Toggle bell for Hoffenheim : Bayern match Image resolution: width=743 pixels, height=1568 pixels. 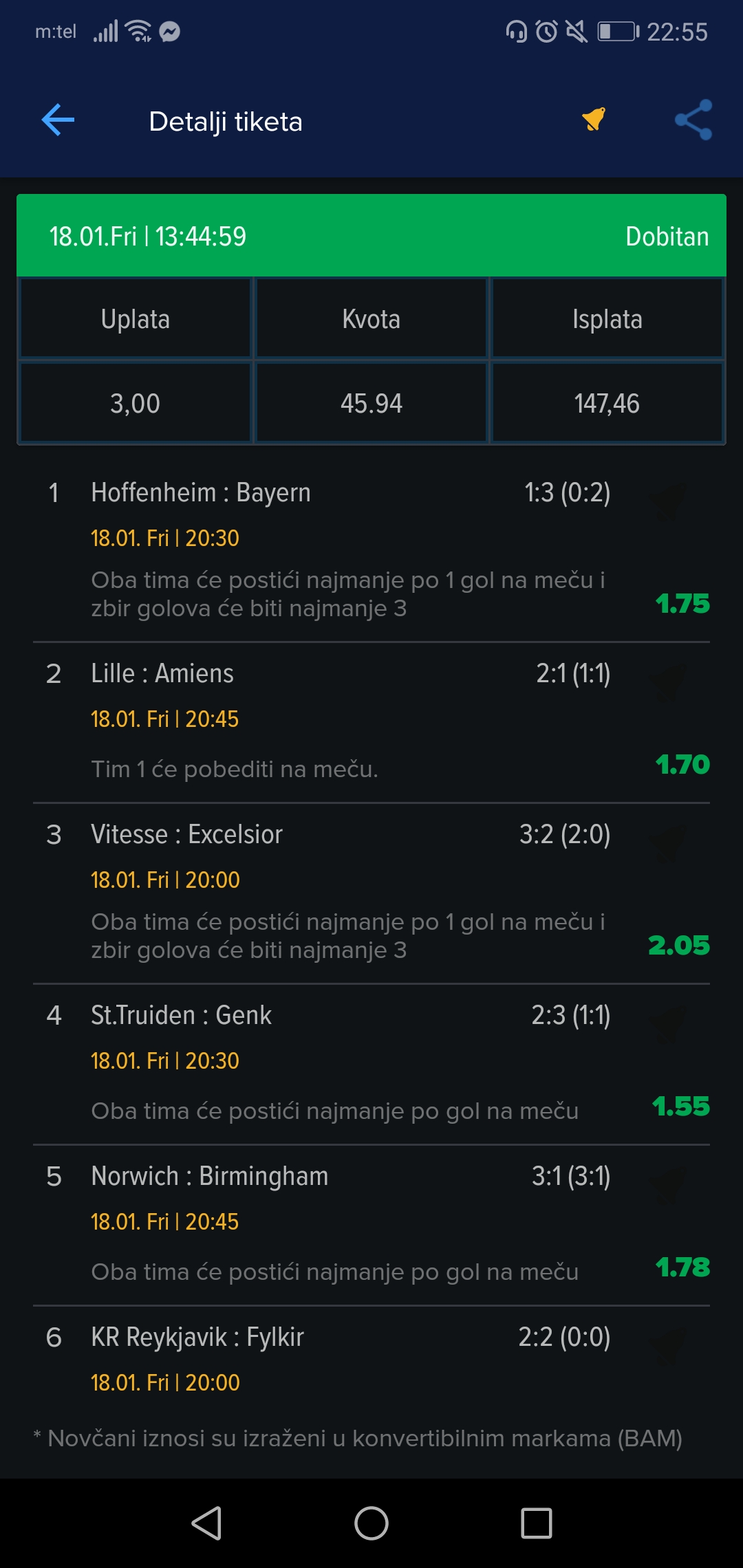[x=669, y=501]
